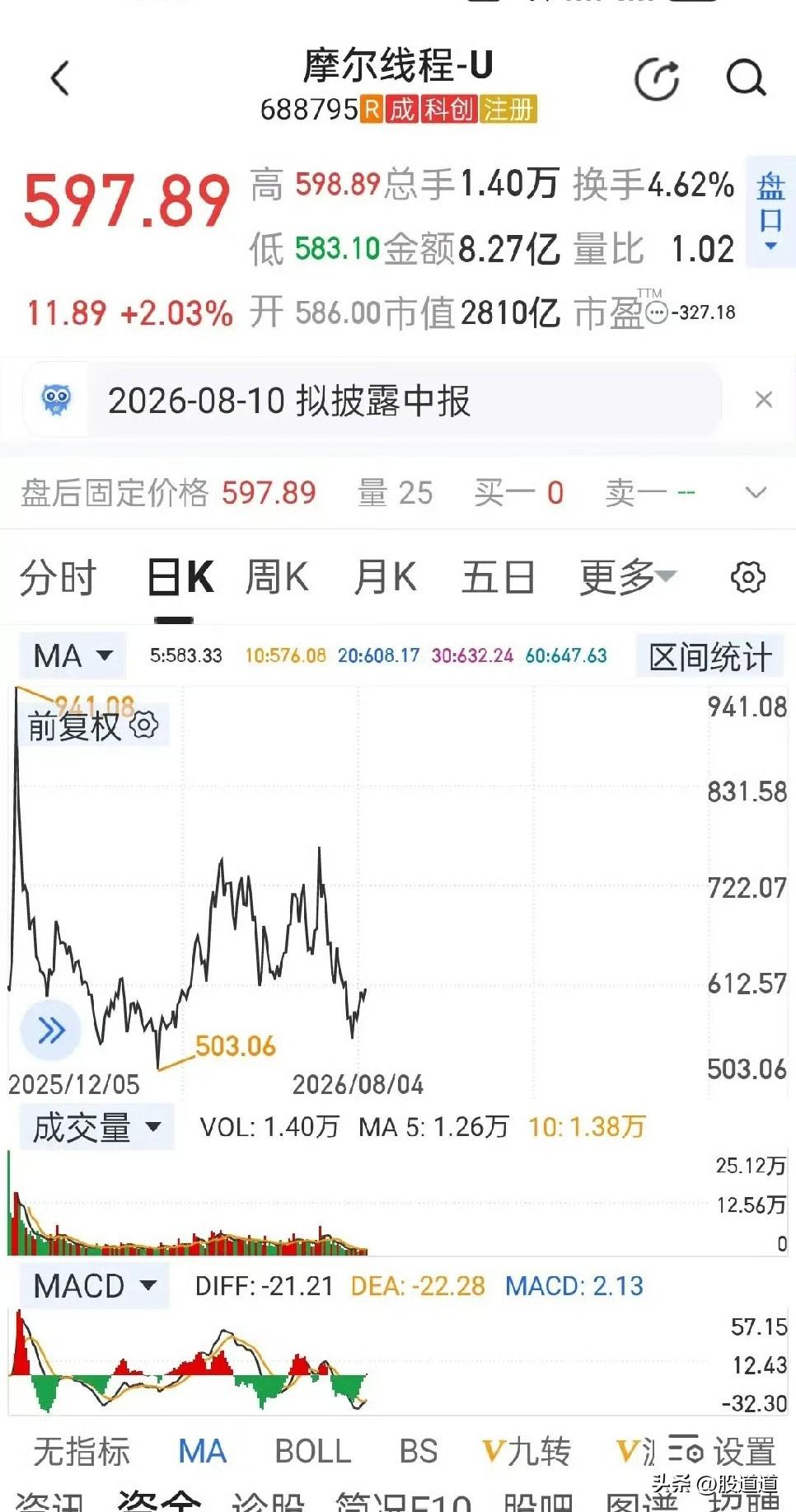
Task: Open chart settings gear icon
Action: [748, 577]
